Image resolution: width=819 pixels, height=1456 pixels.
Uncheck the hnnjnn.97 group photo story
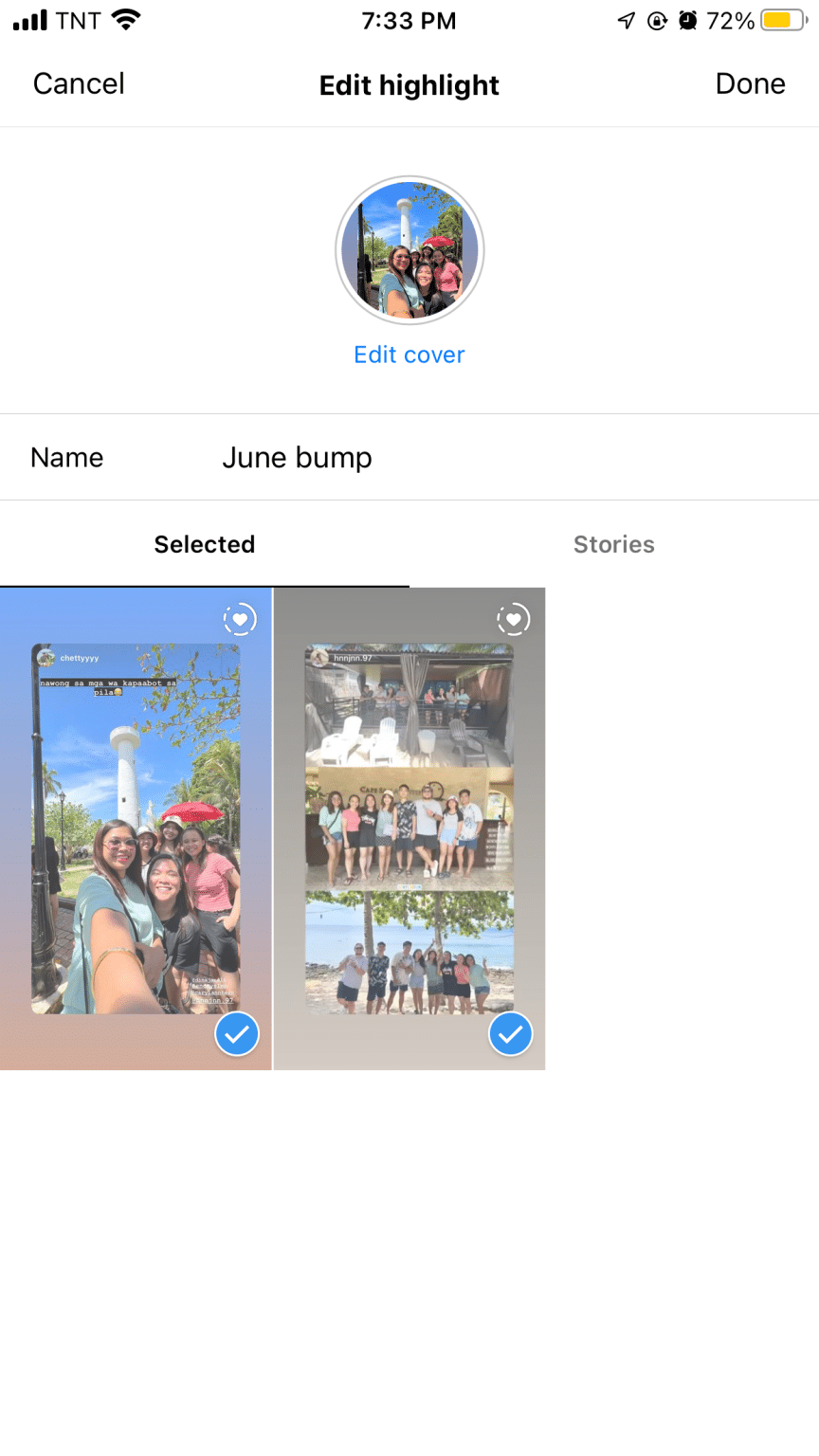click(511, 1034)
